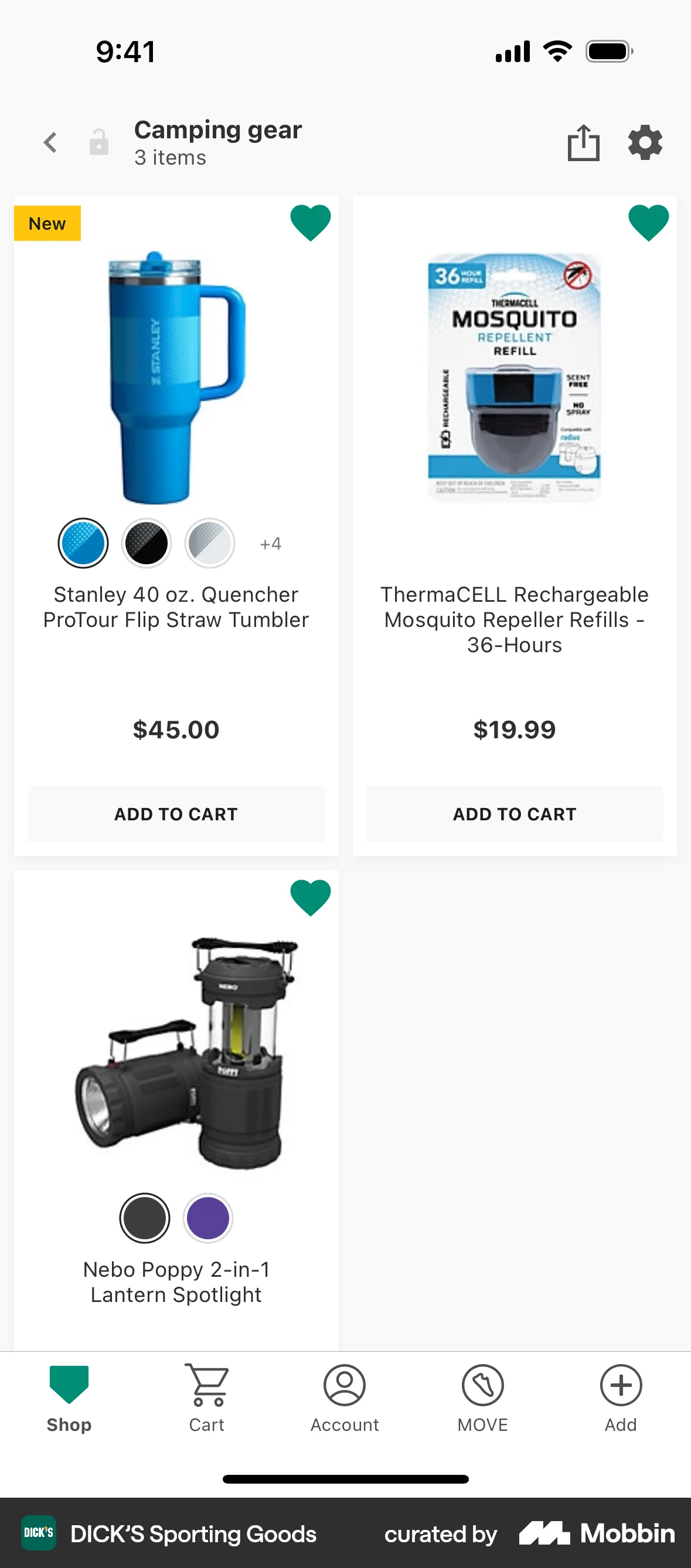View the ThermaCELL mosquito repeller refills
The width and height of the screenshot is (691, 1568).
[515, 619]
